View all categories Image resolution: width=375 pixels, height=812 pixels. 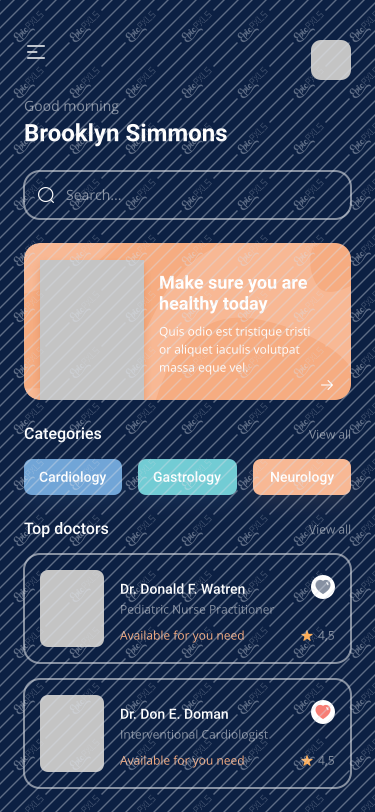pos(330,434)
